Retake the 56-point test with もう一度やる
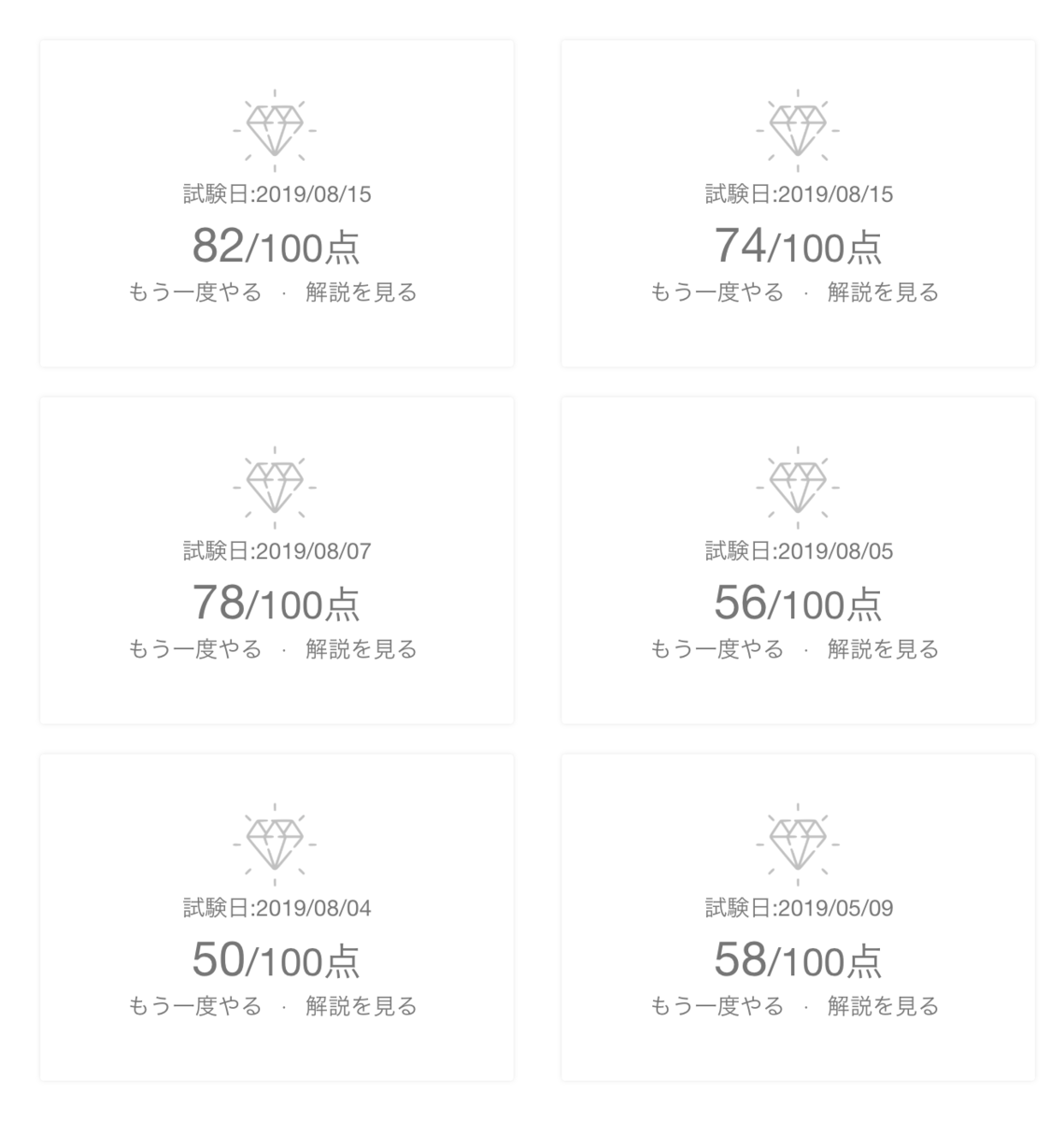1064x1121 pixels. click(717, 649)
